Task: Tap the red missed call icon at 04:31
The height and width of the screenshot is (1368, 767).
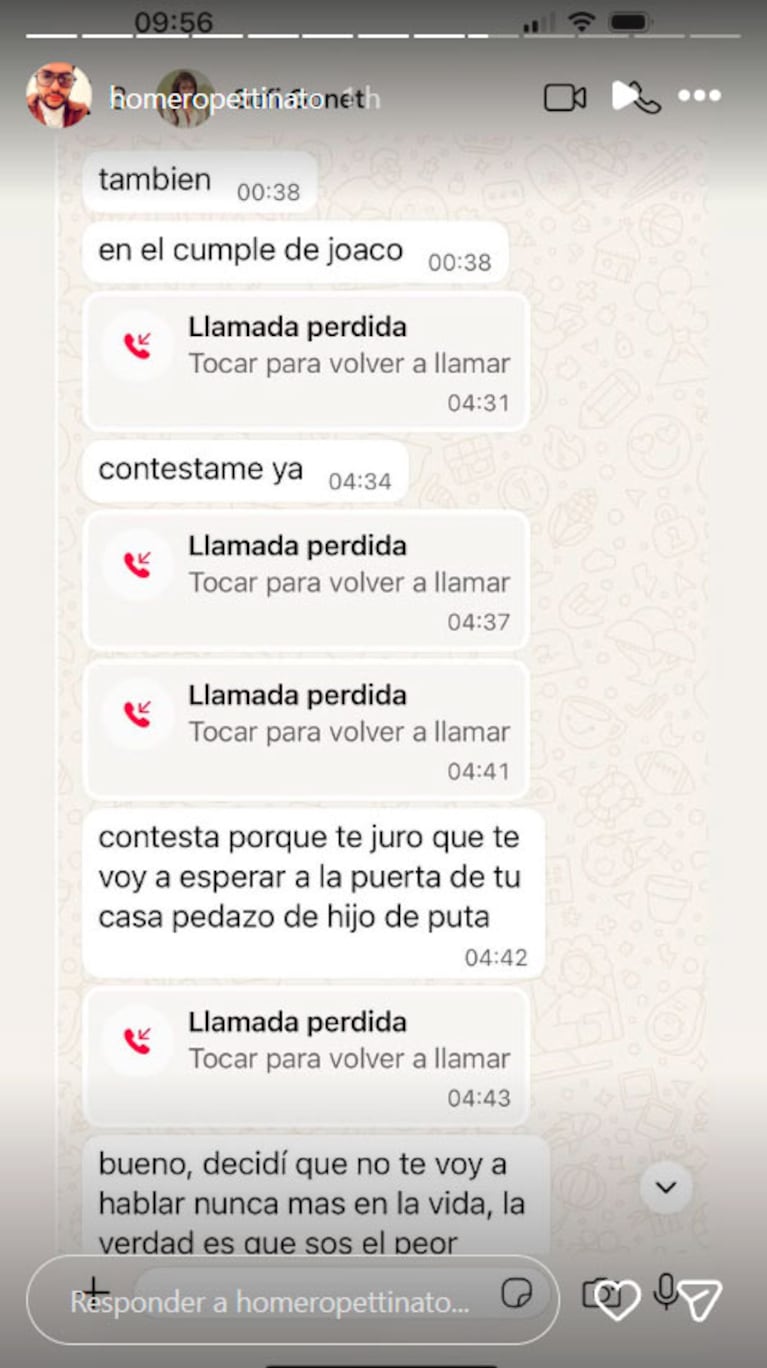Action: coord(137,344)
